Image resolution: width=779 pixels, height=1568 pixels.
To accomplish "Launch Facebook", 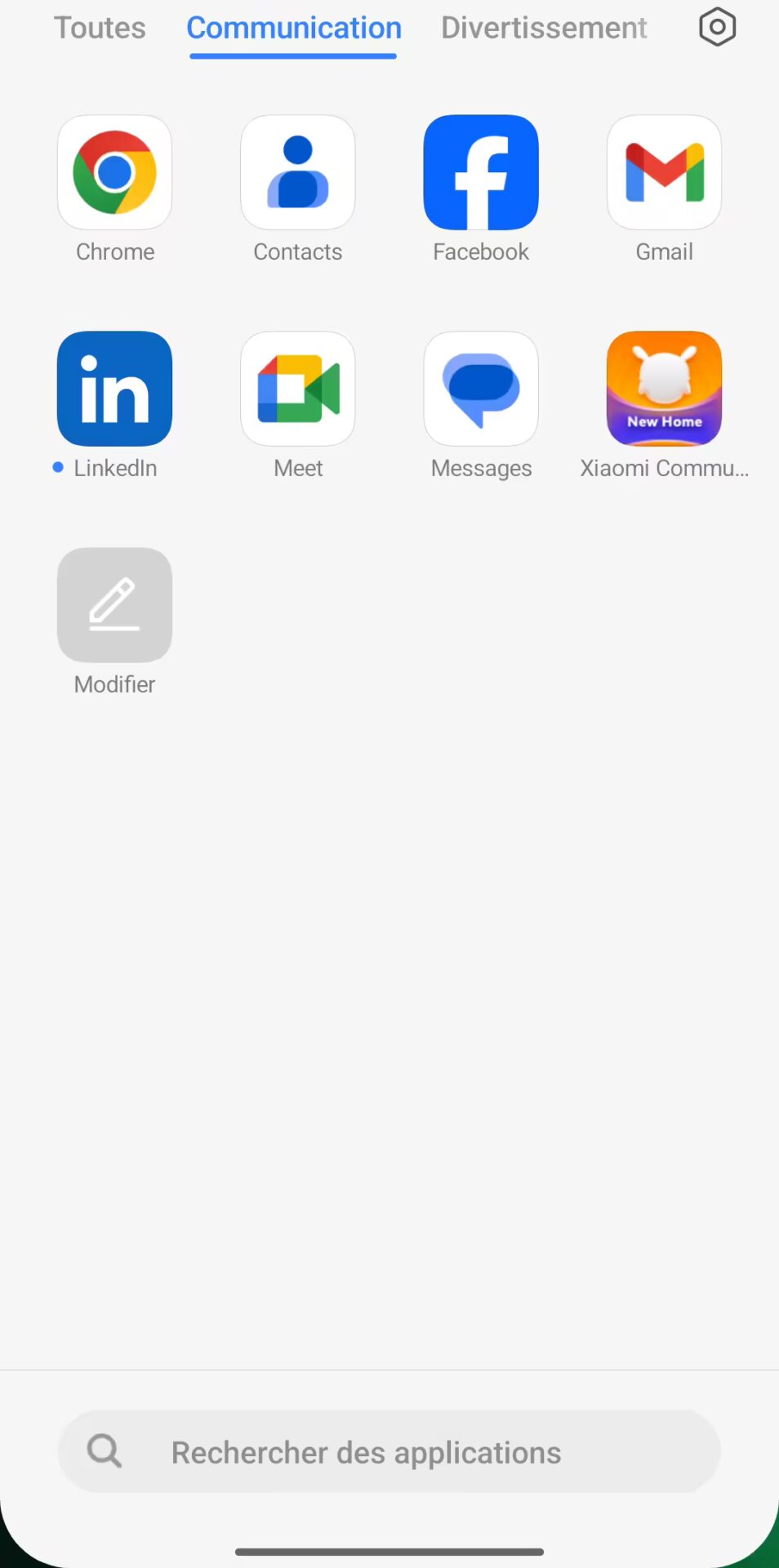I will point(481,172).
